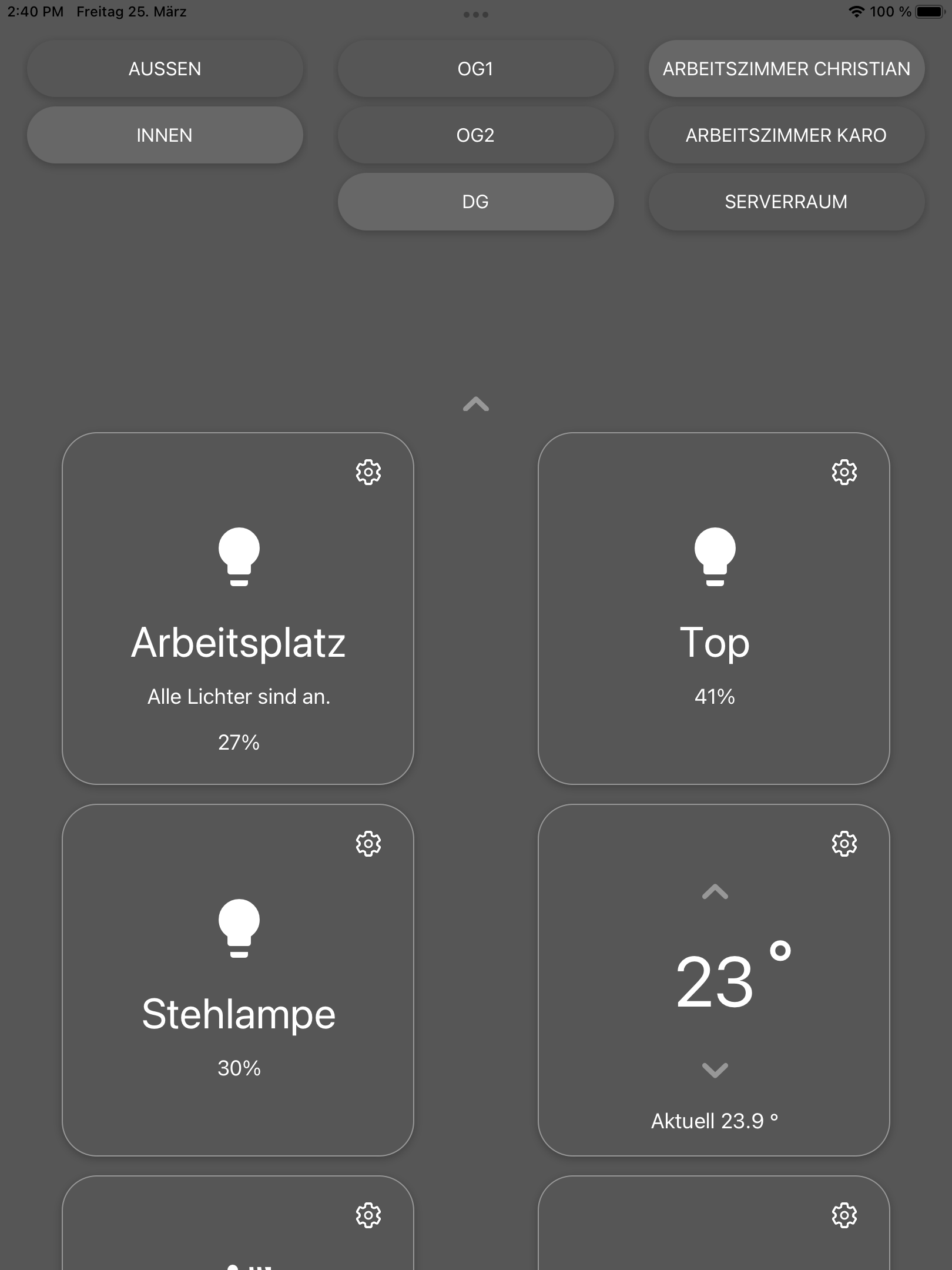Image resolution: width=952 pixels, height=1270 pixels.
Task: Open settings gear on Stehlampe card
Action: pos(368,844)
